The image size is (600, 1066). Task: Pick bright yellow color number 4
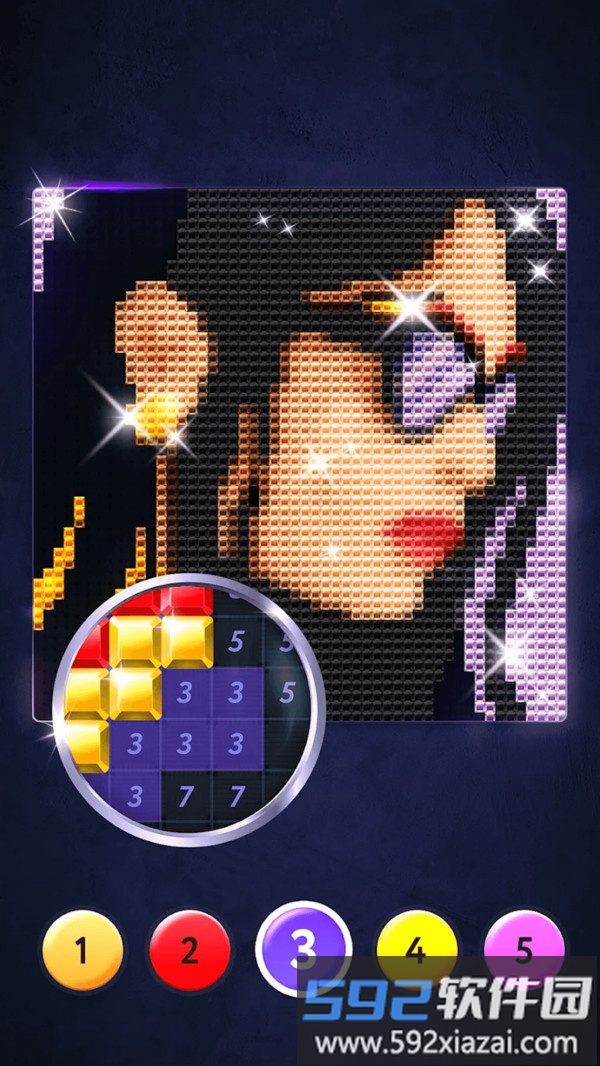pos(416,948)
